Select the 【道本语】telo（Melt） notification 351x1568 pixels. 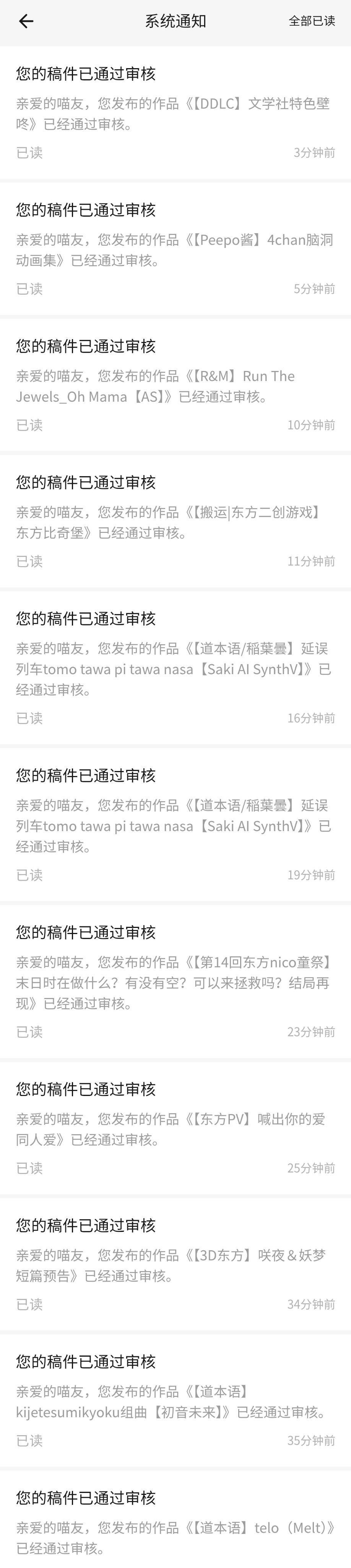coord(175,1528)
